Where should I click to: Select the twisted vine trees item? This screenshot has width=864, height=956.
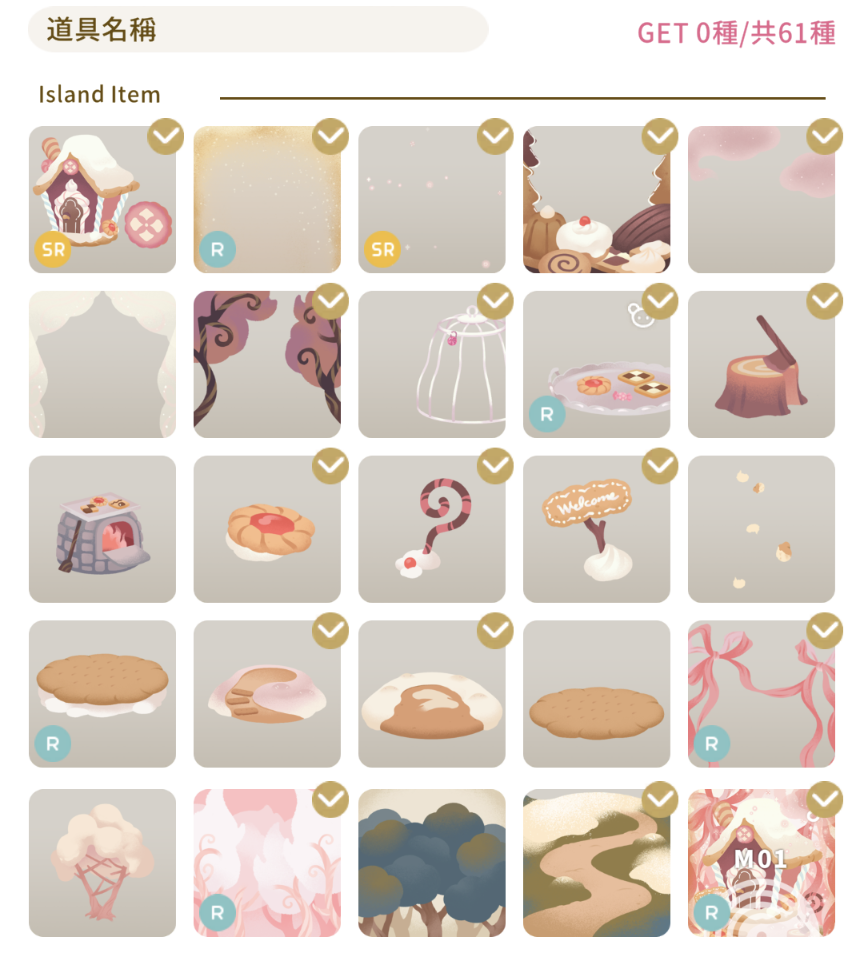pos(267,364)
